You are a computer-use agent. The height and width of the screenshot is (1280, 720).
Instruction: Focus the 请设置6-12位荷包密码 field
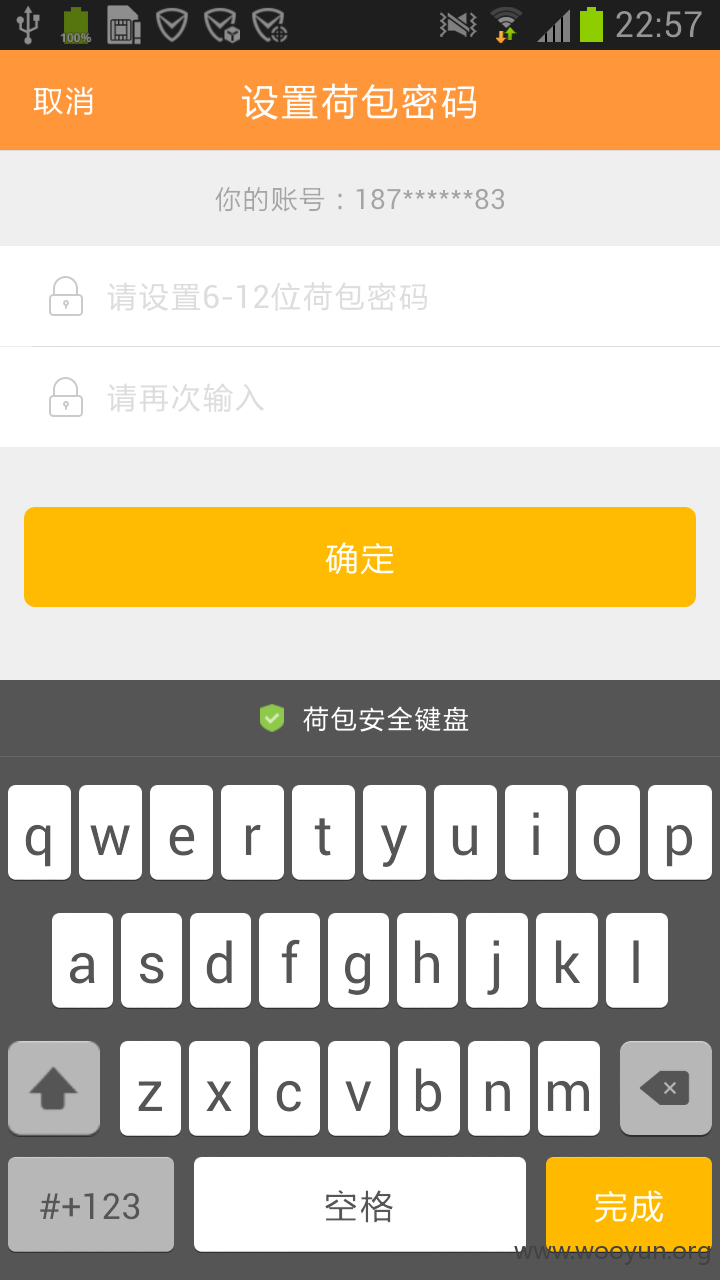[360, 297]
